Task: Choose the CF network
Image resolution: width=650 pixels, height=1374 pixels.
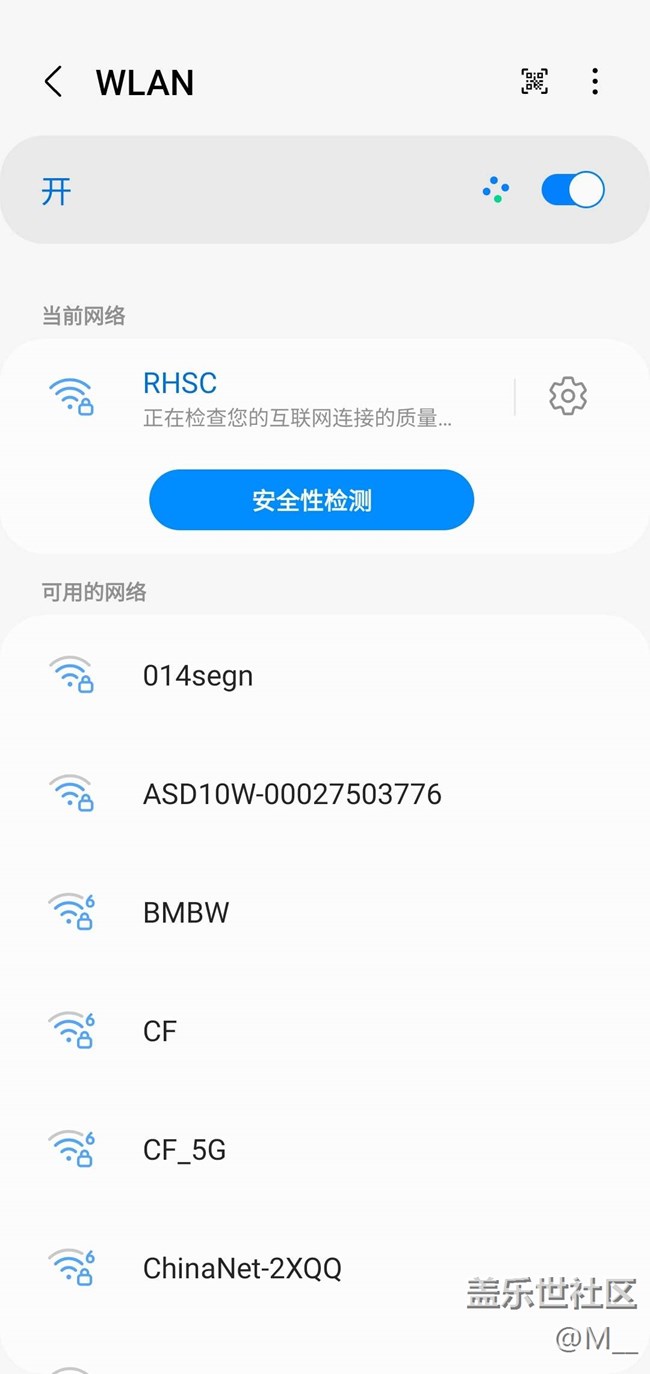Action: [x=160, y=1031]
